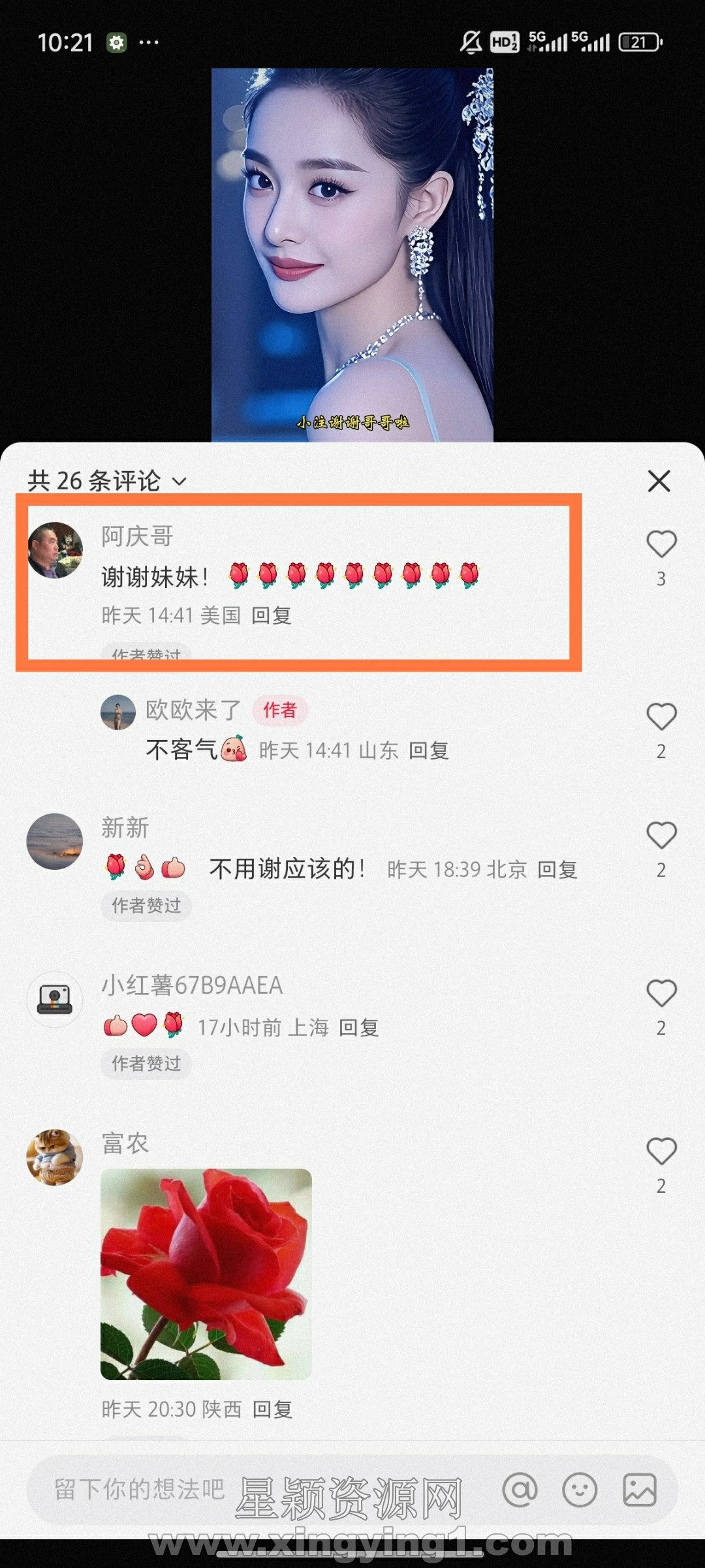The height and width of the screenshot is (1568, 705).
Task: Open 富农's profile avatar
Action: 55,1157
